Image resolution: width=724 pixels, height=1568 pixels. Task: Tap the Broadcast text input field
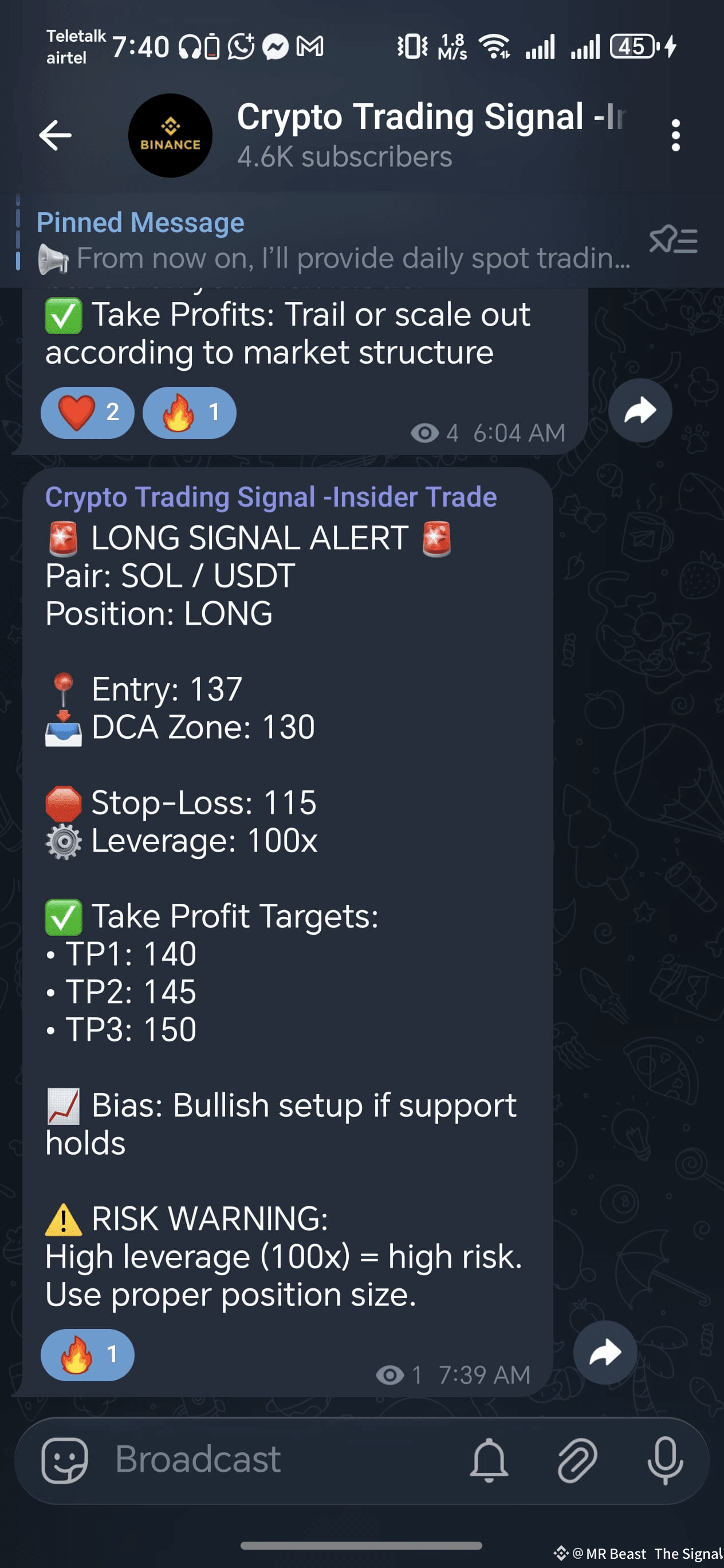[x=243, y=1460]
